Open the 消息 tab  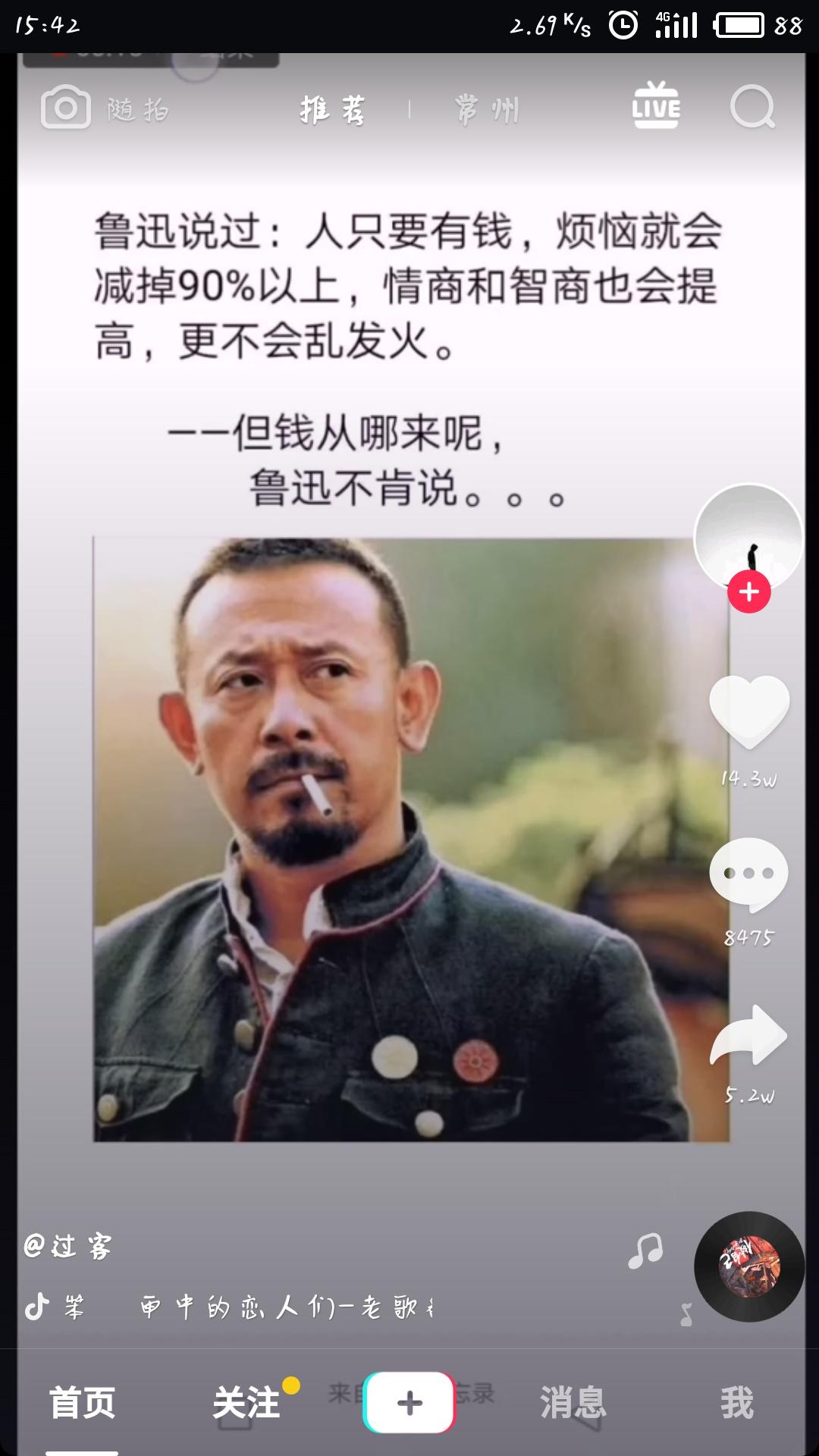coord(573,1402)
